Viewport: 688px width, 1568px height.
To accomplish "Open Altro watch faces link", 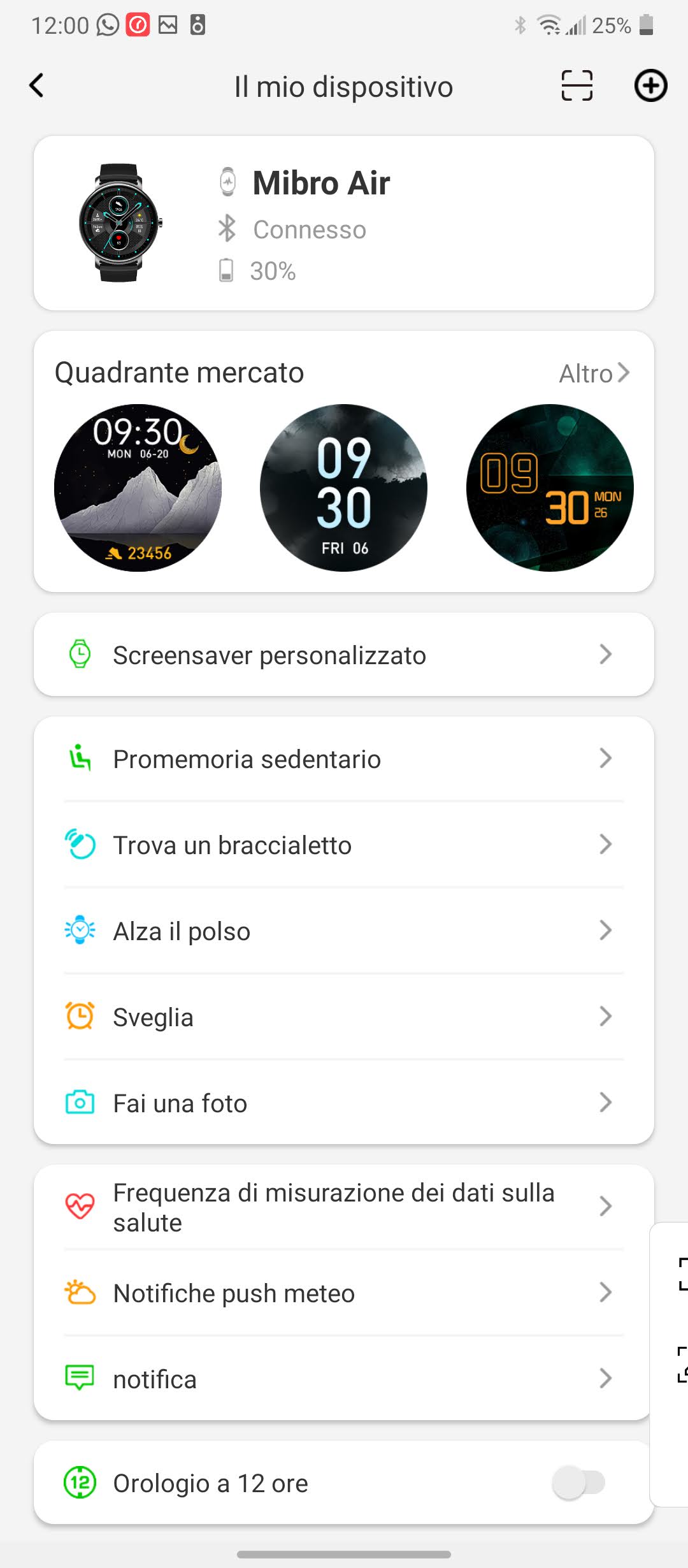I will point(594,374).
